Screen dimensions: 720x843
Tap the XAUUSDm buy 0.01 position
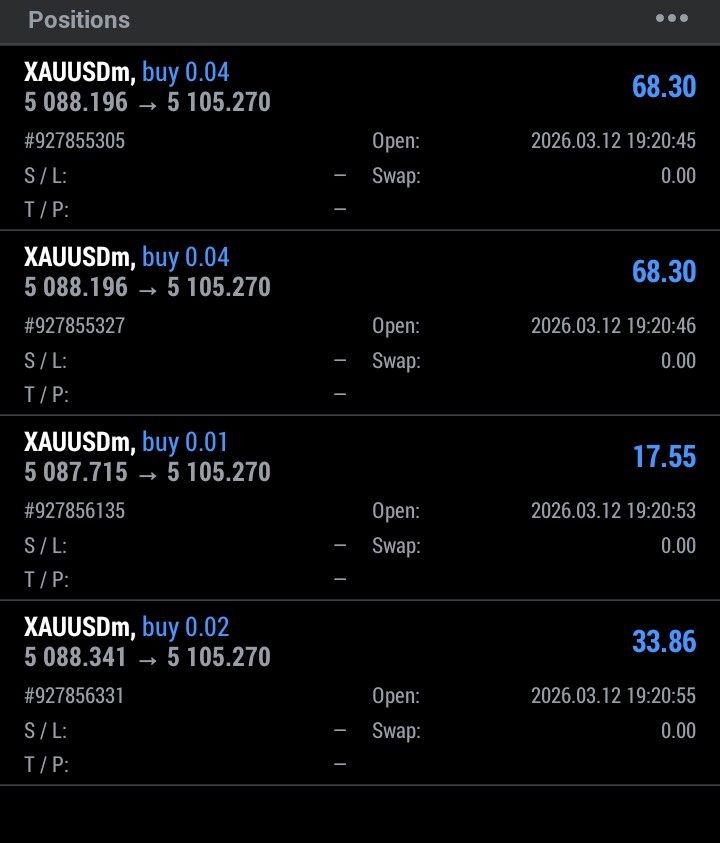point(360,507)
